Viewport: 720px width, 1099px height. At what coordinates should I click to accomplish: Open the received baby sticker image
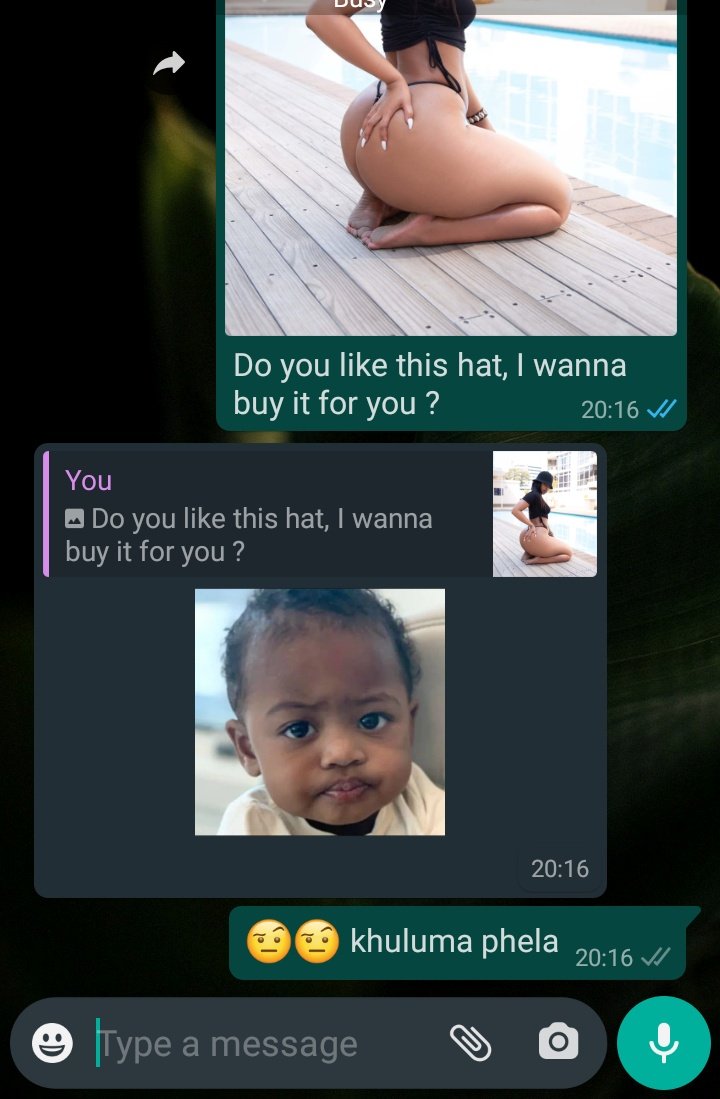click(x=319, y=711)
